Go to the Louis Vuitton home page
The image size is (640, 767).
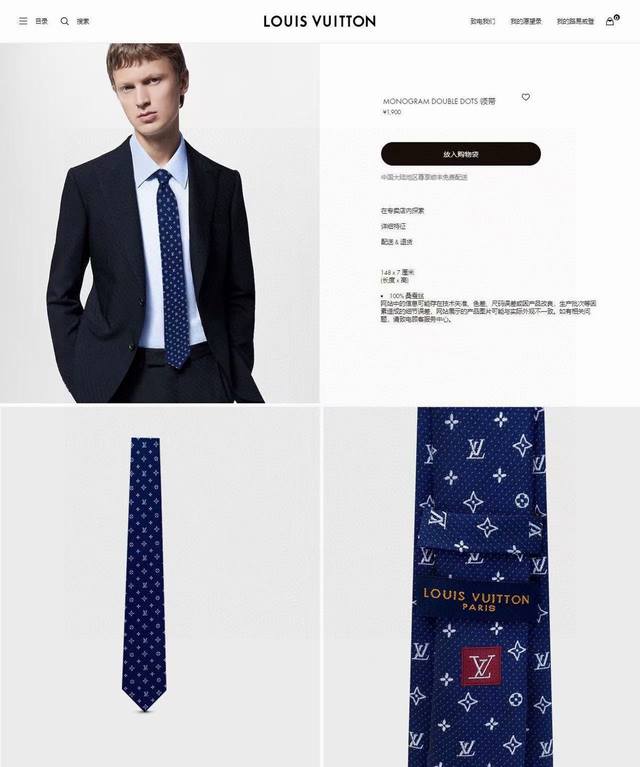coord(320,21)
